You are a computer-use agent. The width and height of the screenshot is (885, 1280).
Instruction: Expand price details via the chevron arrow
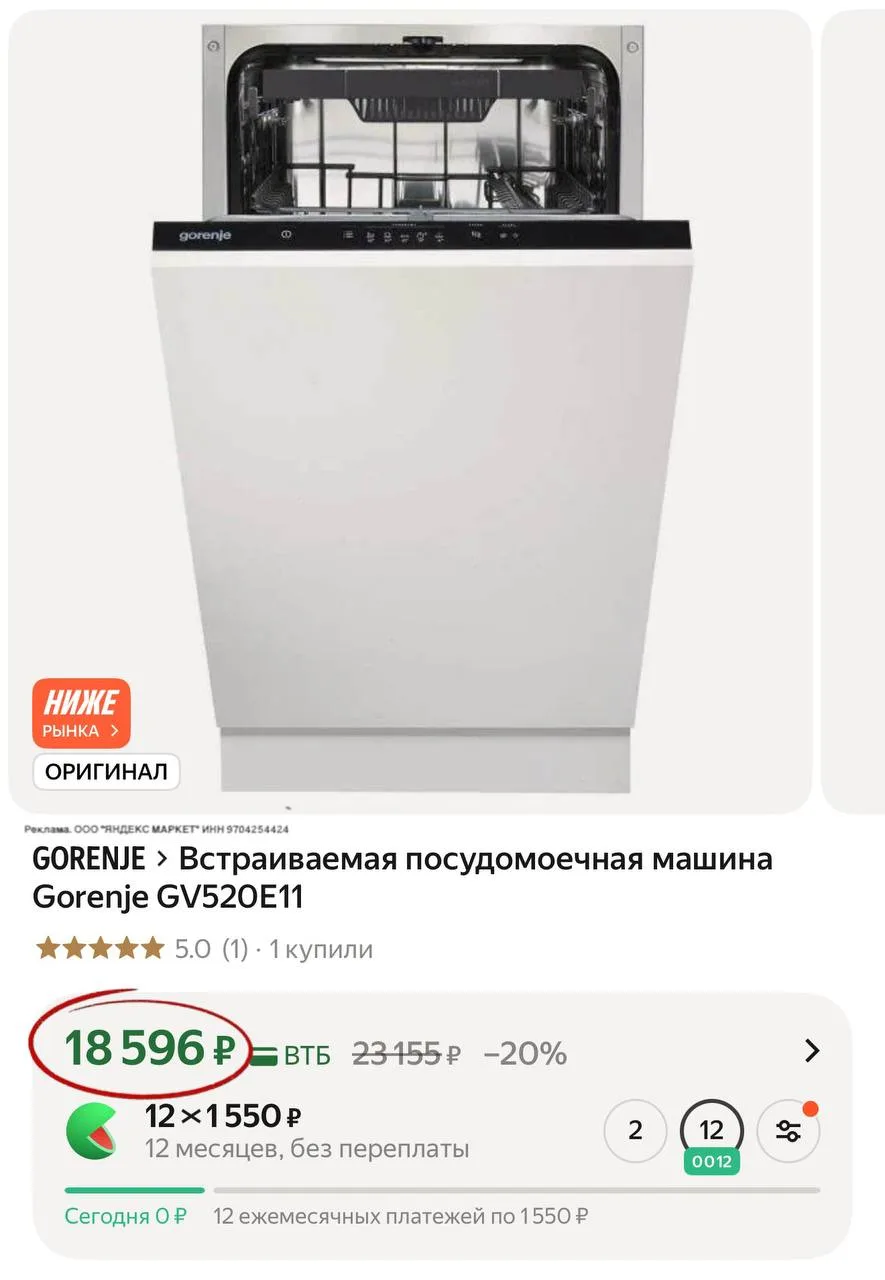point(812,1051)
